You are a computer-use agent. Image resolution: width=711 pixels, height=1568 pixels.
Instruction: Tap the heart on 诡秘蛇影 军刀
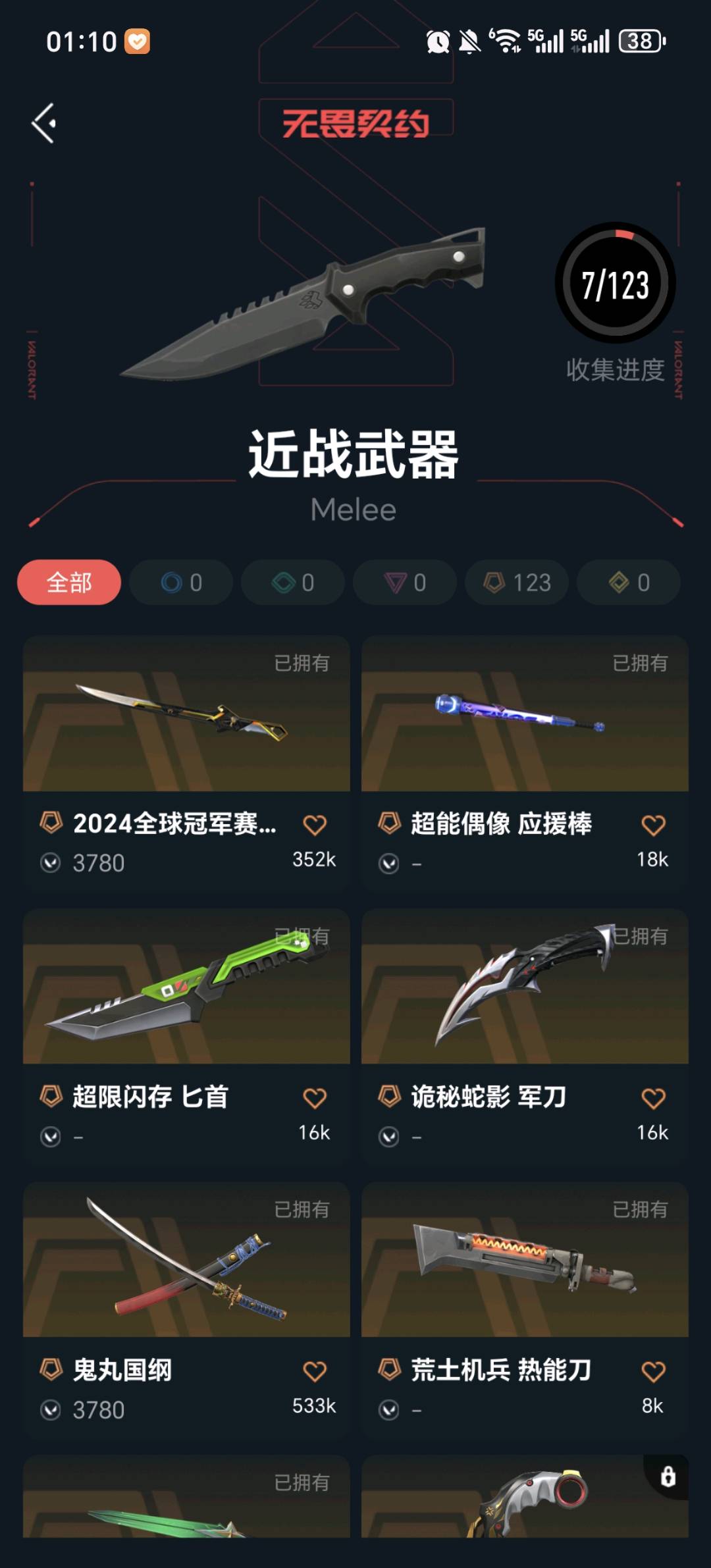[x=653, y=1098]
